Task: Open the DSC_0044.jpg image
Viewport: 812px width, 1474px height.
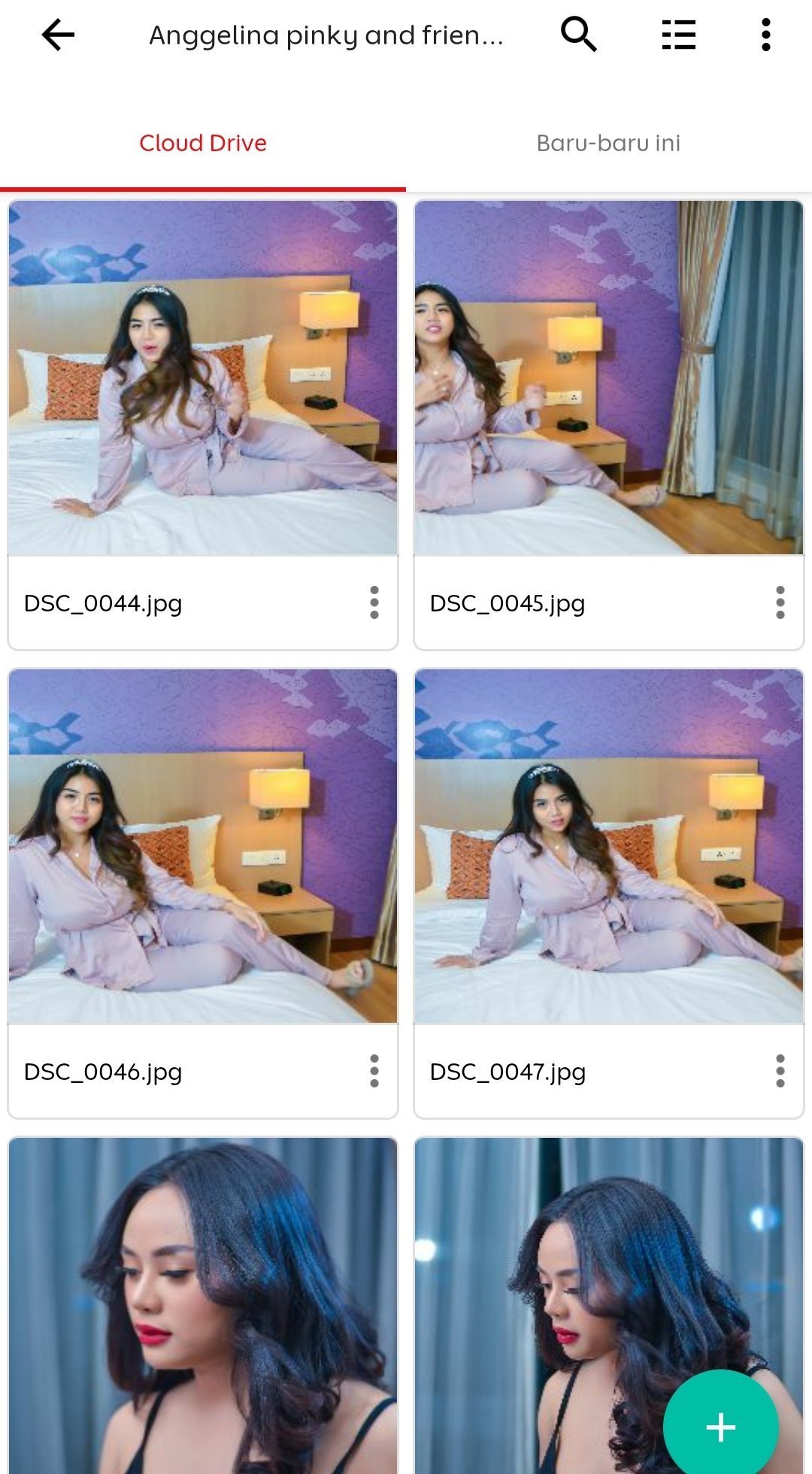Action: [203, 378]
